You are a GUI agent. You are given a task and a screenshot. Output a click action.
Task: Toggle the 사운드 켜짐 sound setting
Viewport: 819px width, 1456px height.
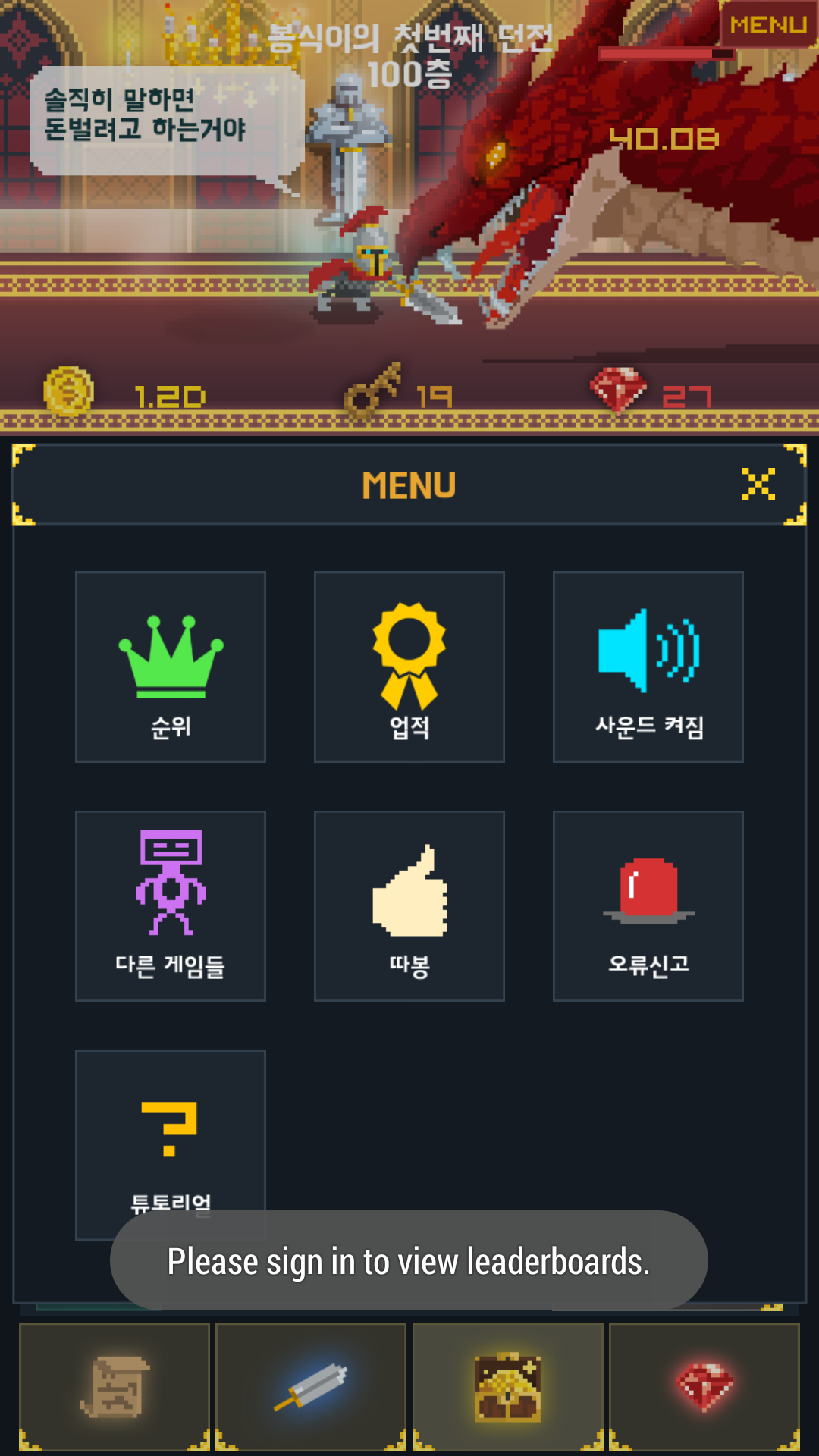click(648, 667)
